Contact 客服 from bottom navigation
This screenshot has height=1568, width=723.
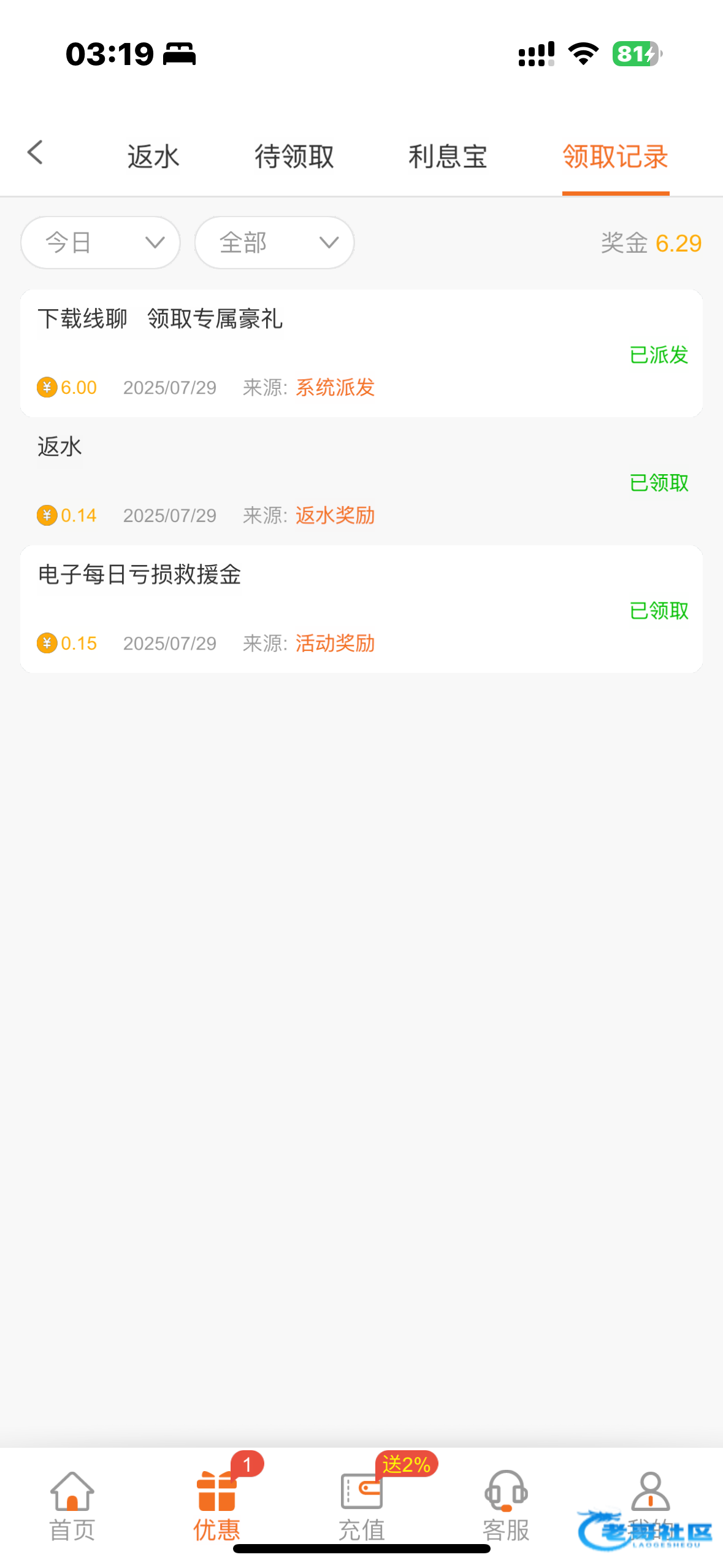click(x=506, y=1506)
